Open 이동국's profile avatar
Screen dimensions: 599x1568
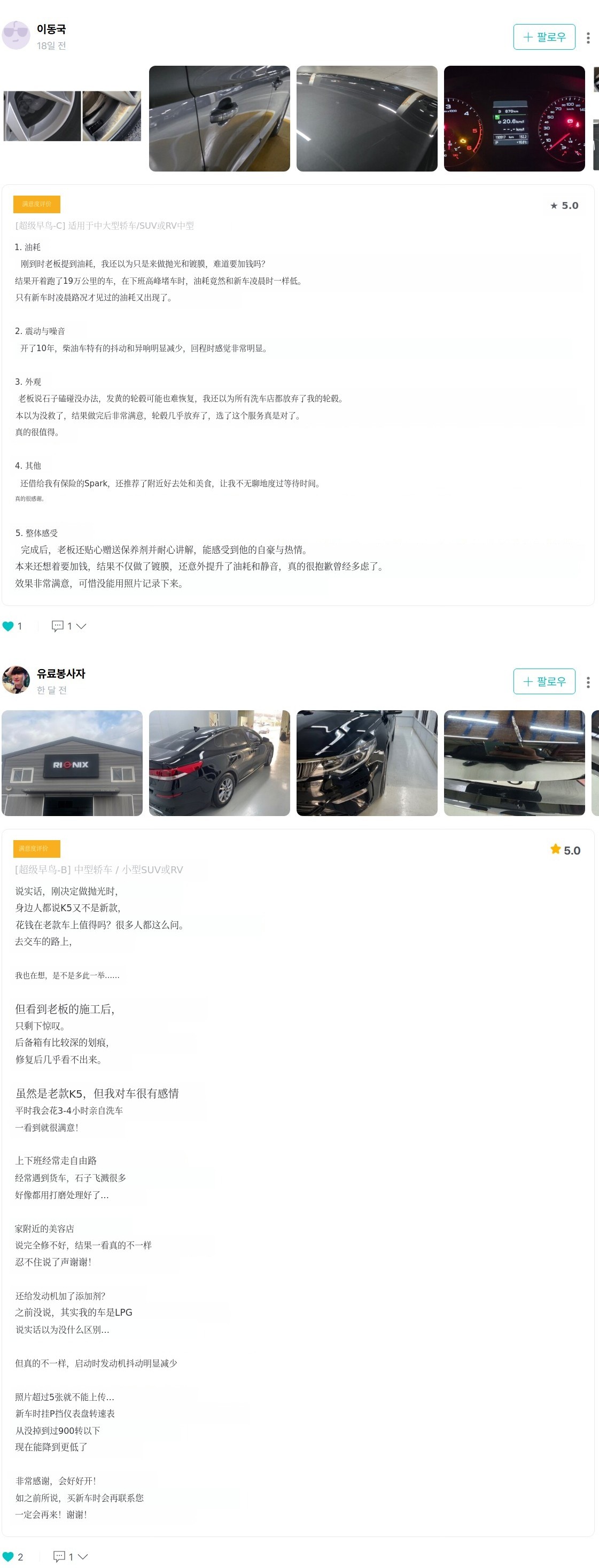17,36
